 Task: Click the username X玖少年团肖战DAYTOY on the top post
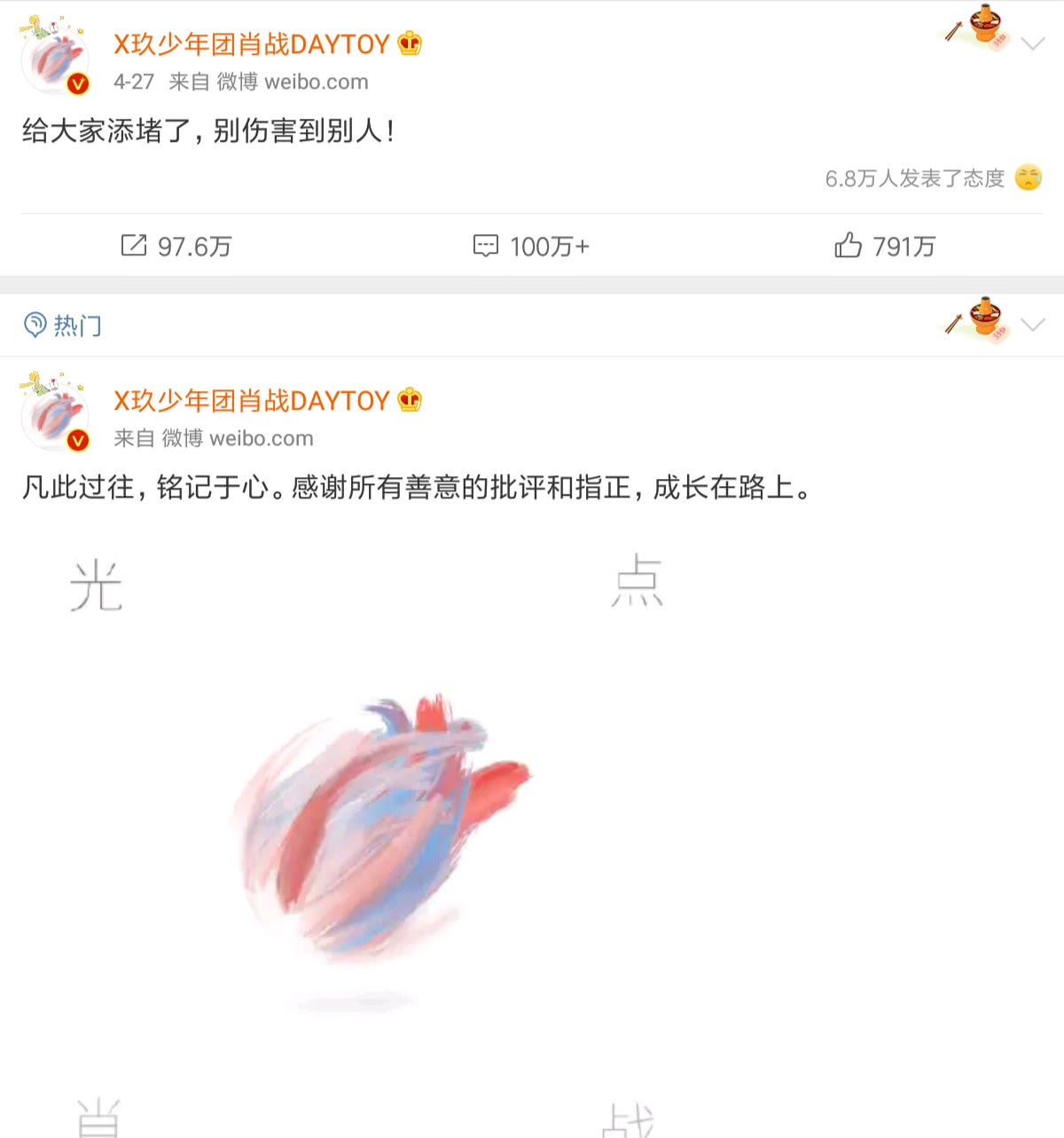(251, 42)
